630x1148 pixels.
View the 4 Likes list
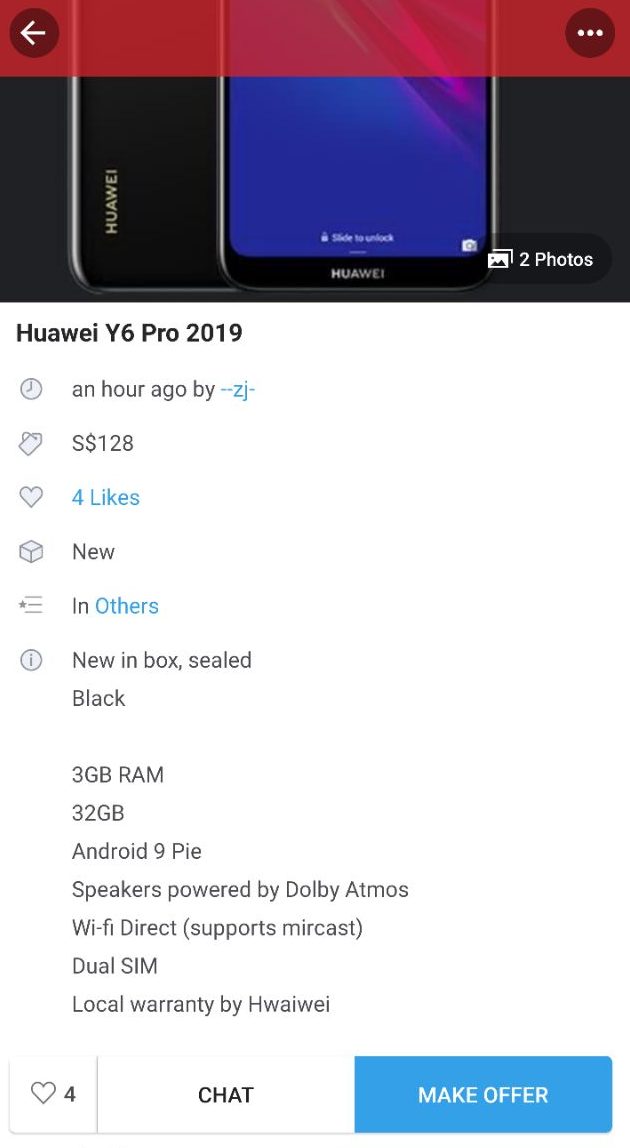coord(105,497)
